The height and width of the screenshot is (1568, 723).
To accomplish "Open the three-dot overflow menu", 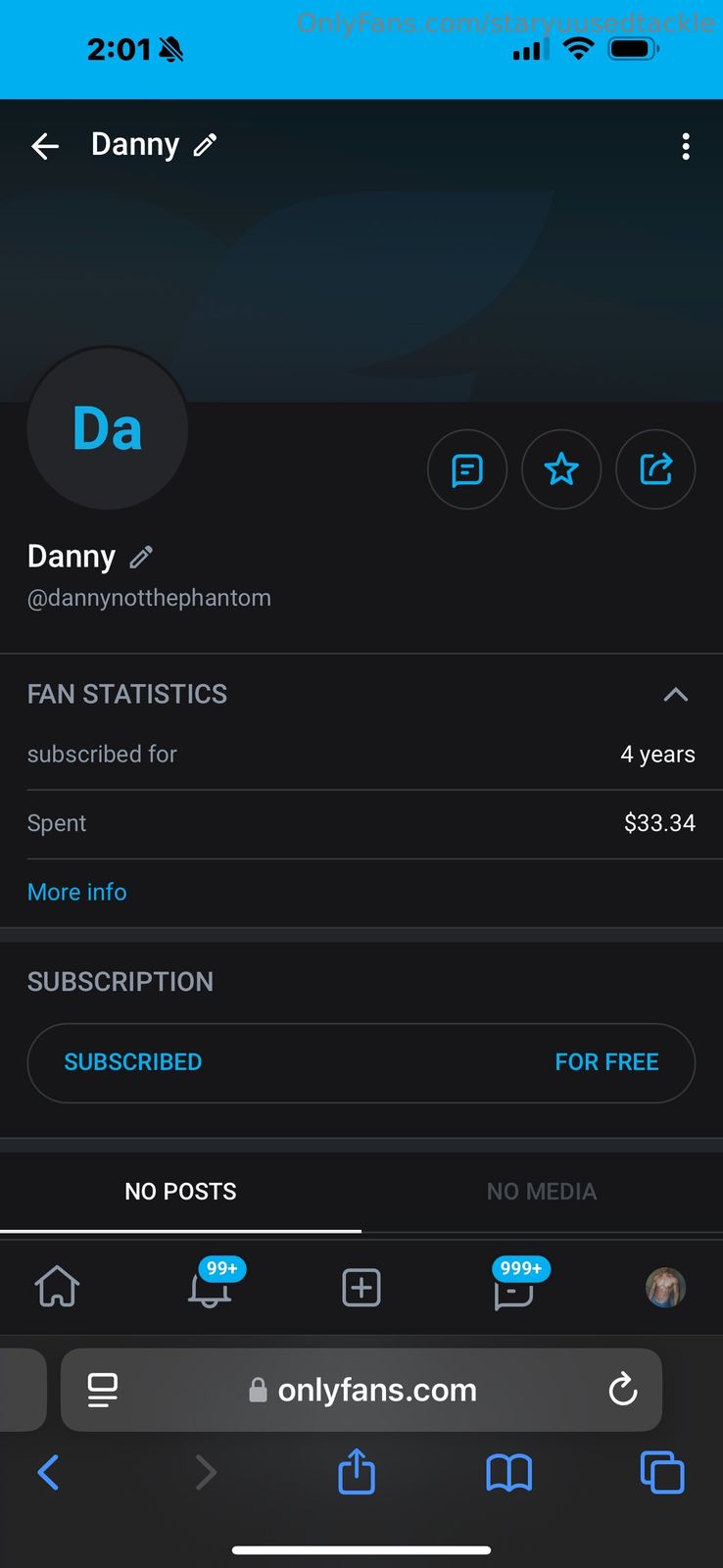I will 686,147.
